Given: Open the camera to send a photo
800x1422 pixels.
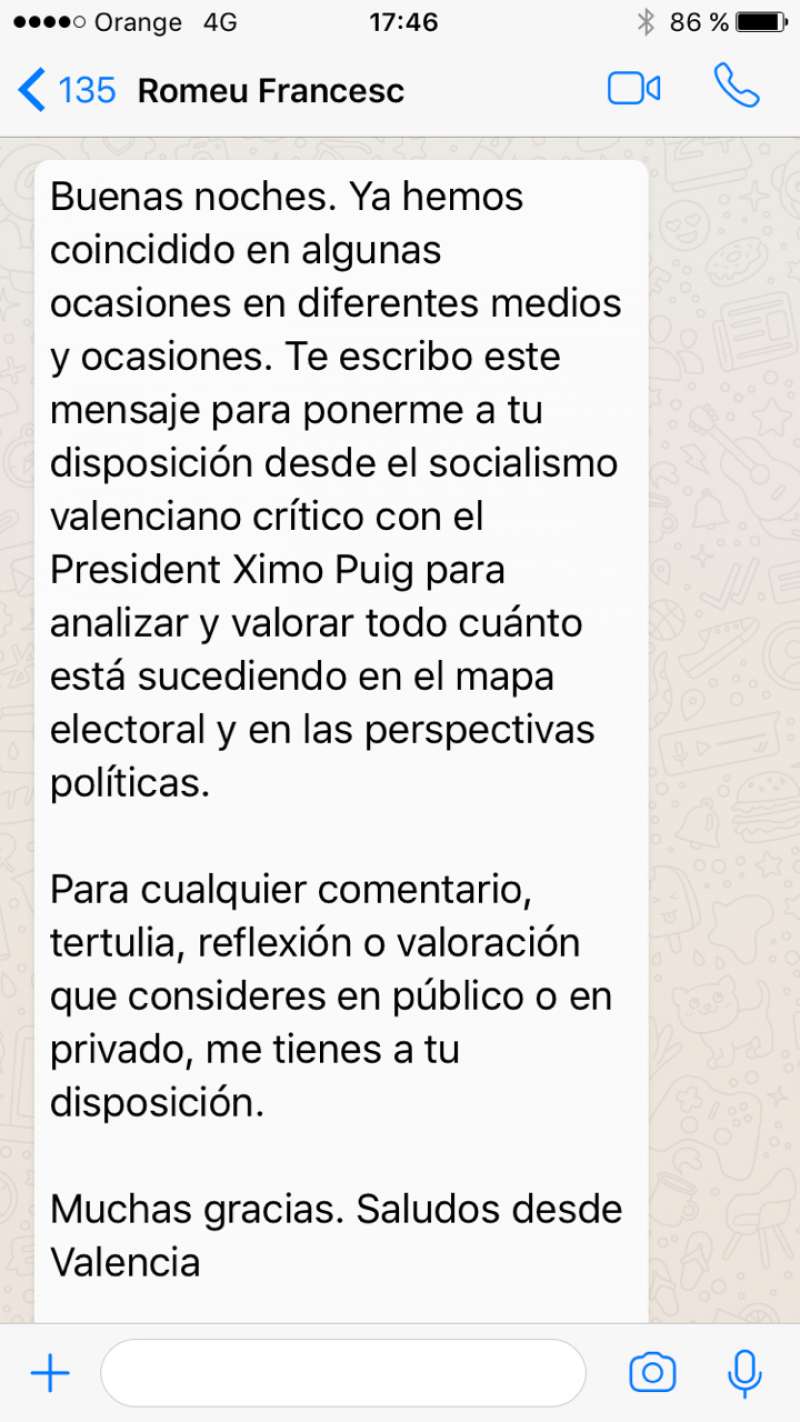Looking at the screenshot, I should point(652,1373).
